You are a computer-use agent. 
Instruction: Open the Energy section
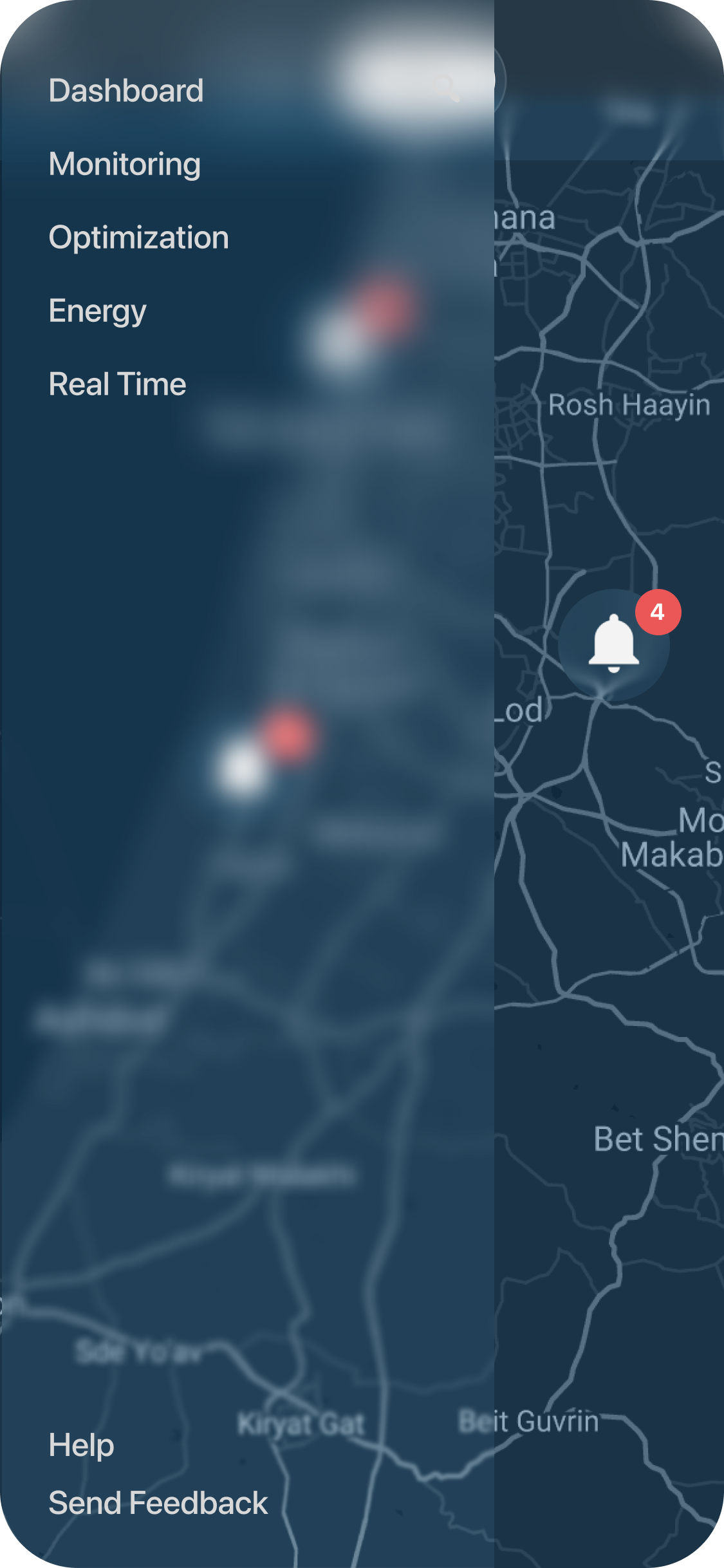tap(98, 312)
